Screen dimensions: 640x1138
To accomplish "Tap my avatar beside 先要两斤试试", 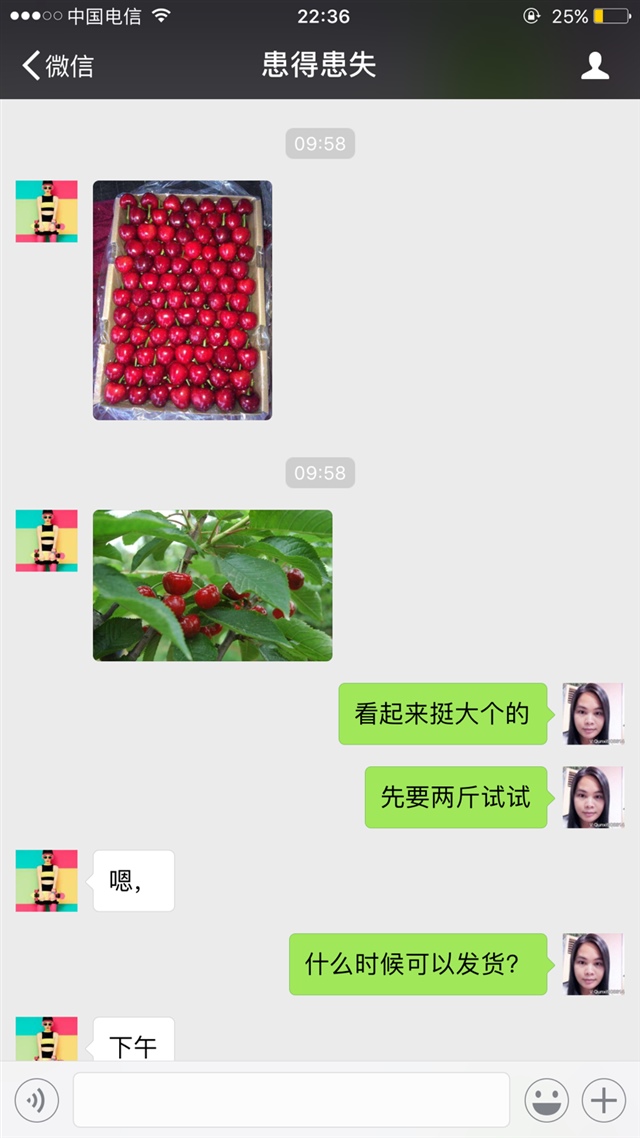I will pos(592,797).
